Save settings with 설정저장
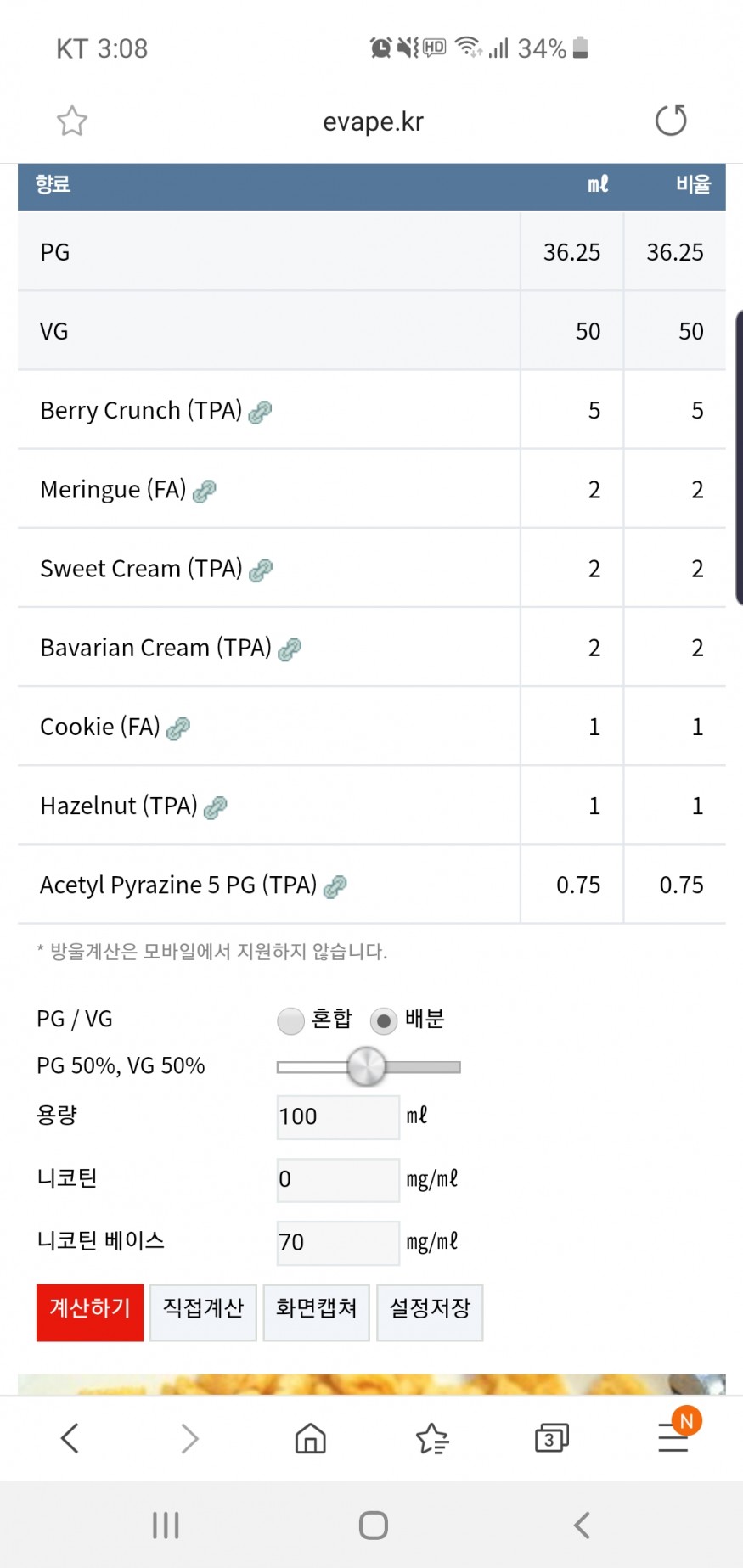This screenshot has height=1568, width=743. pyautogui.click(x=430, y=1312)
